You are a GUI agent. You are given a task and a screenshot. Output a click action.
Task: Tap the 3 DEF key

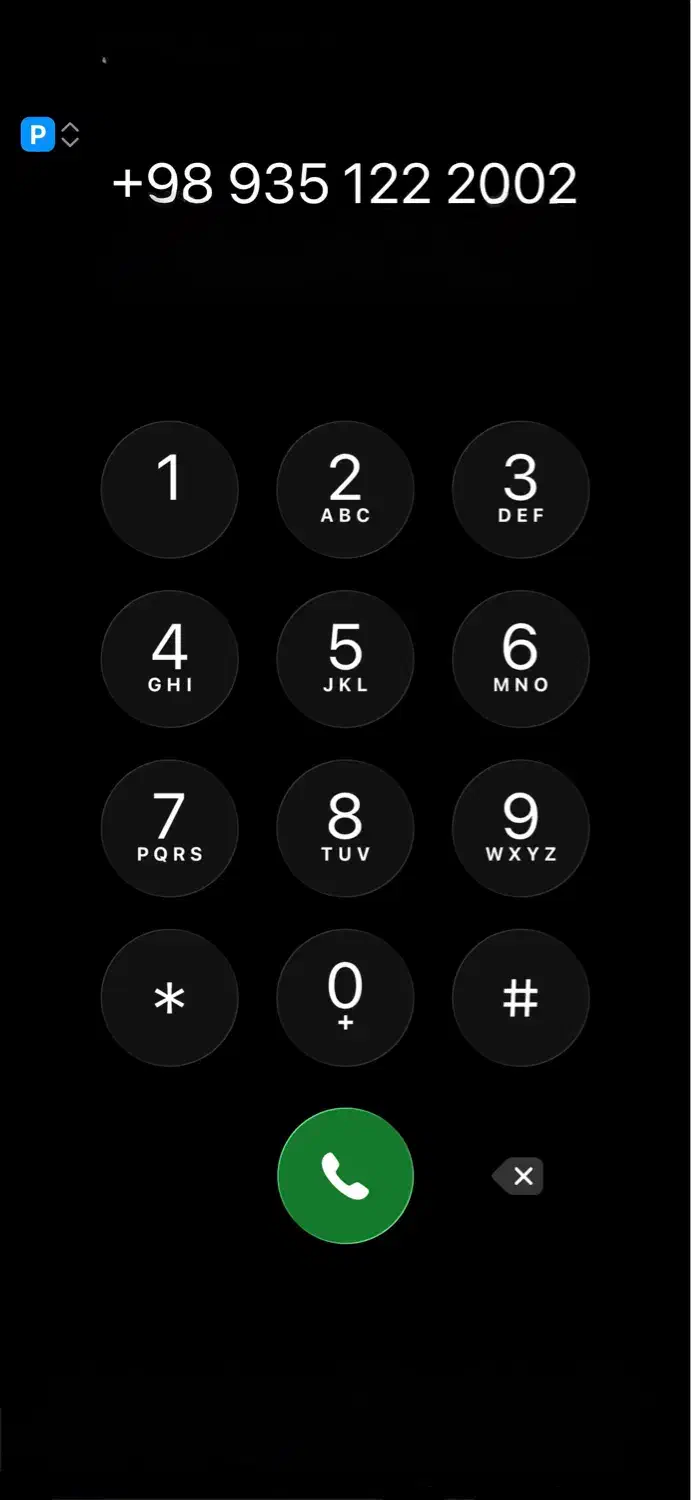[x=520, y=489]
